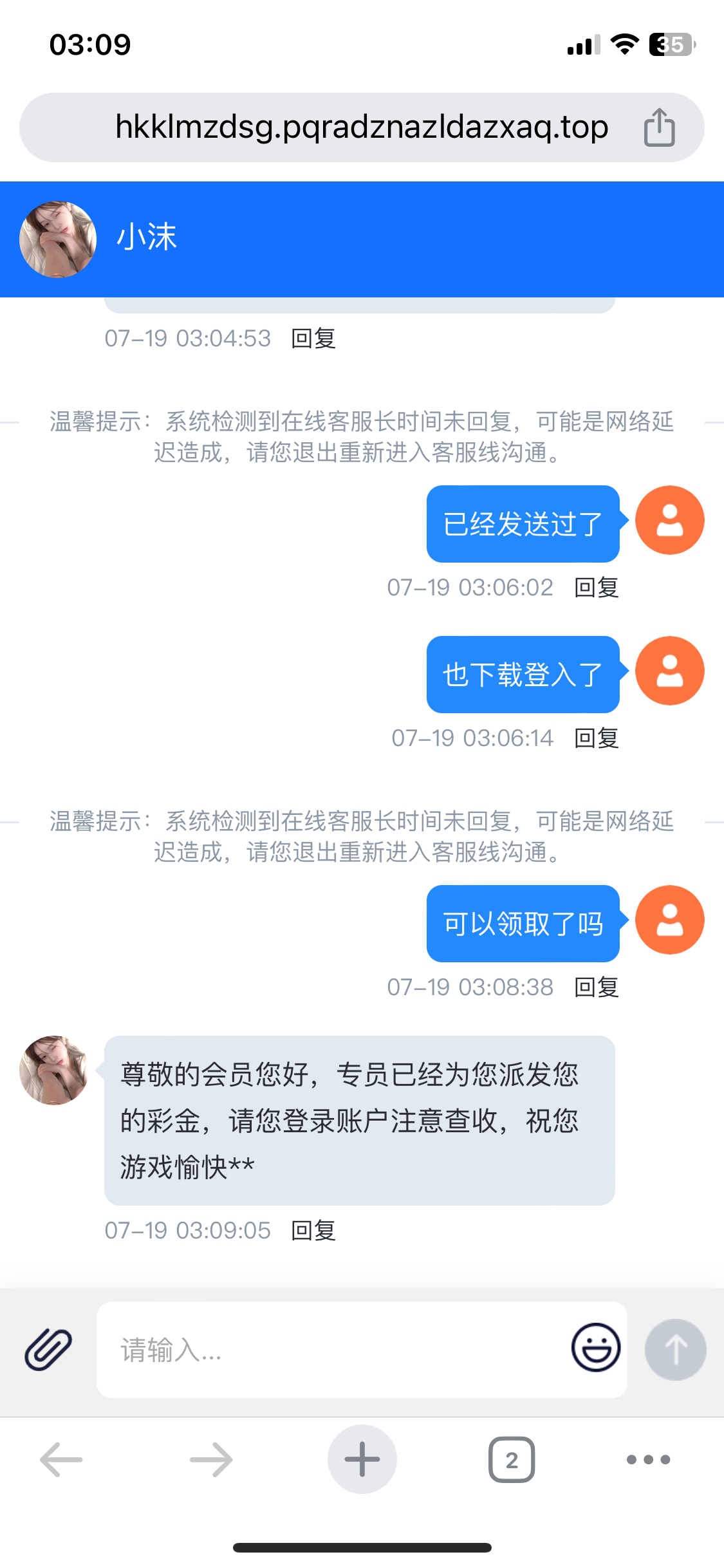Open the emoji picker
The height and width of the screenshot is (1568, 724).
[596, 1348]
